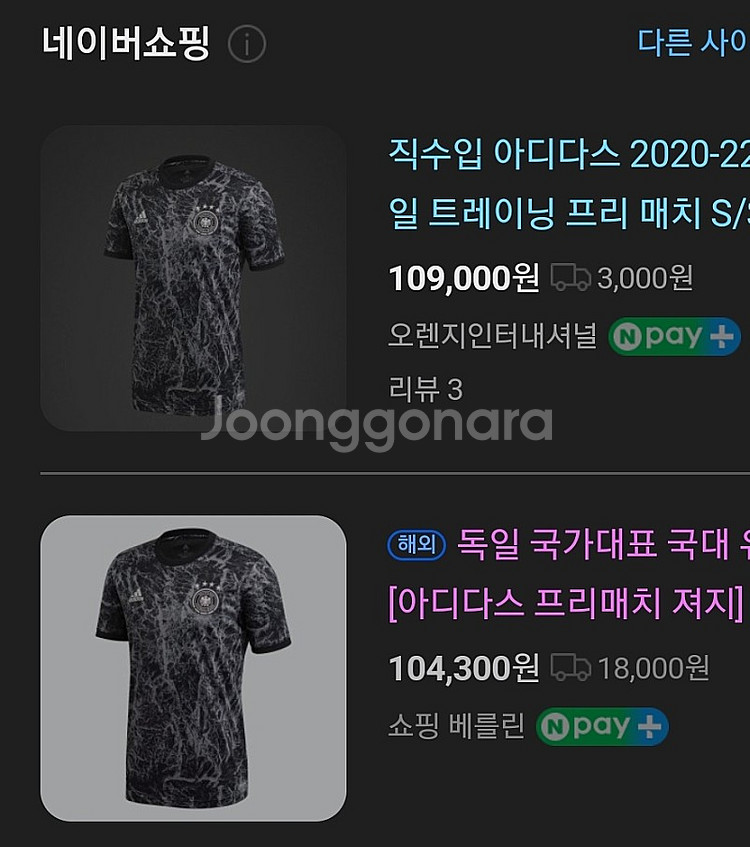The image size is (750, 847).
Task: Open the first jersey image priced 109,000원
Action: pyautogui.click(x=193, y=278)
